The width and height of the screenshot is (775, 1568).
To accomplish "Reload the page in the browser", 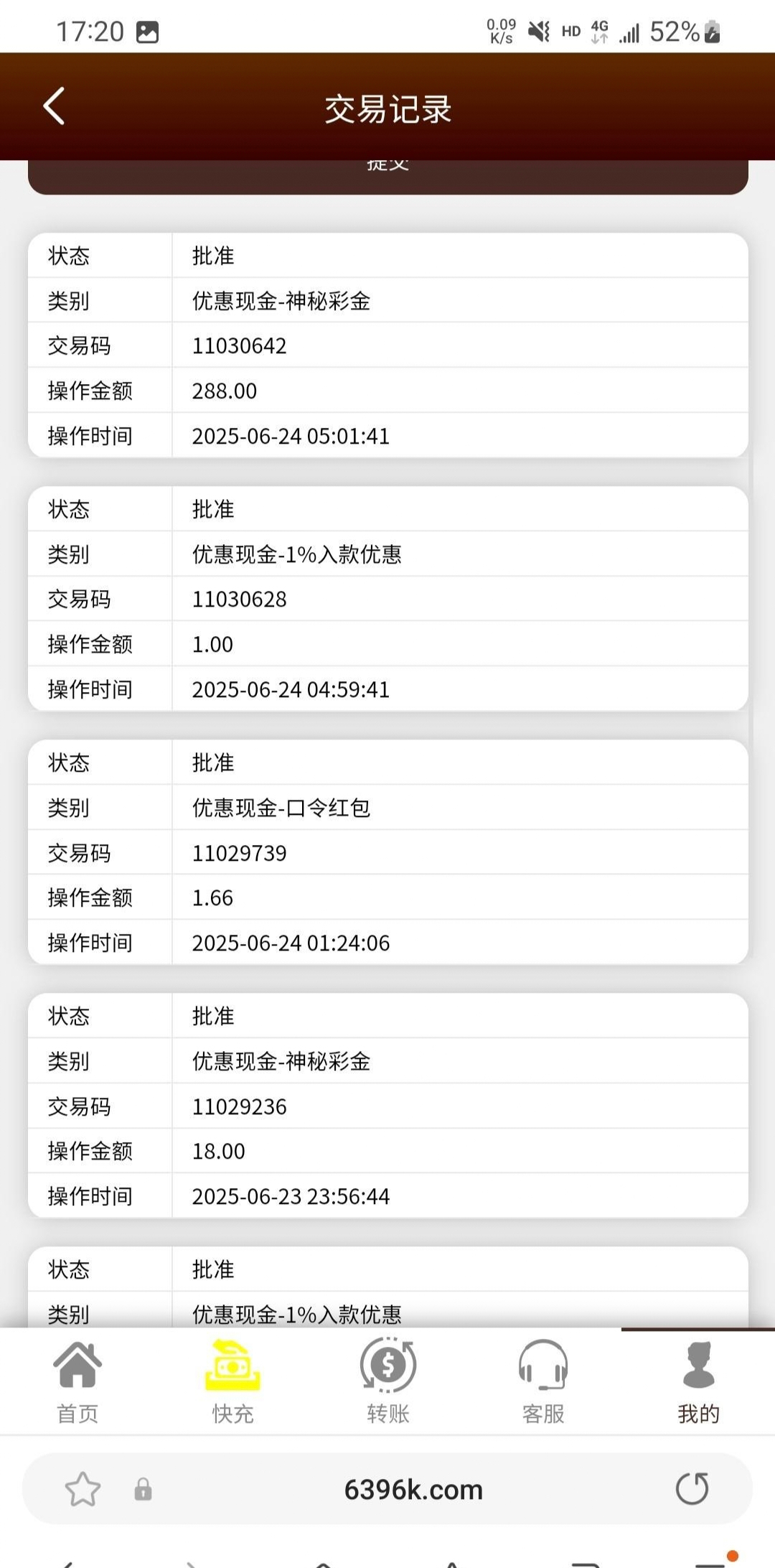I will click(692, 1488).
